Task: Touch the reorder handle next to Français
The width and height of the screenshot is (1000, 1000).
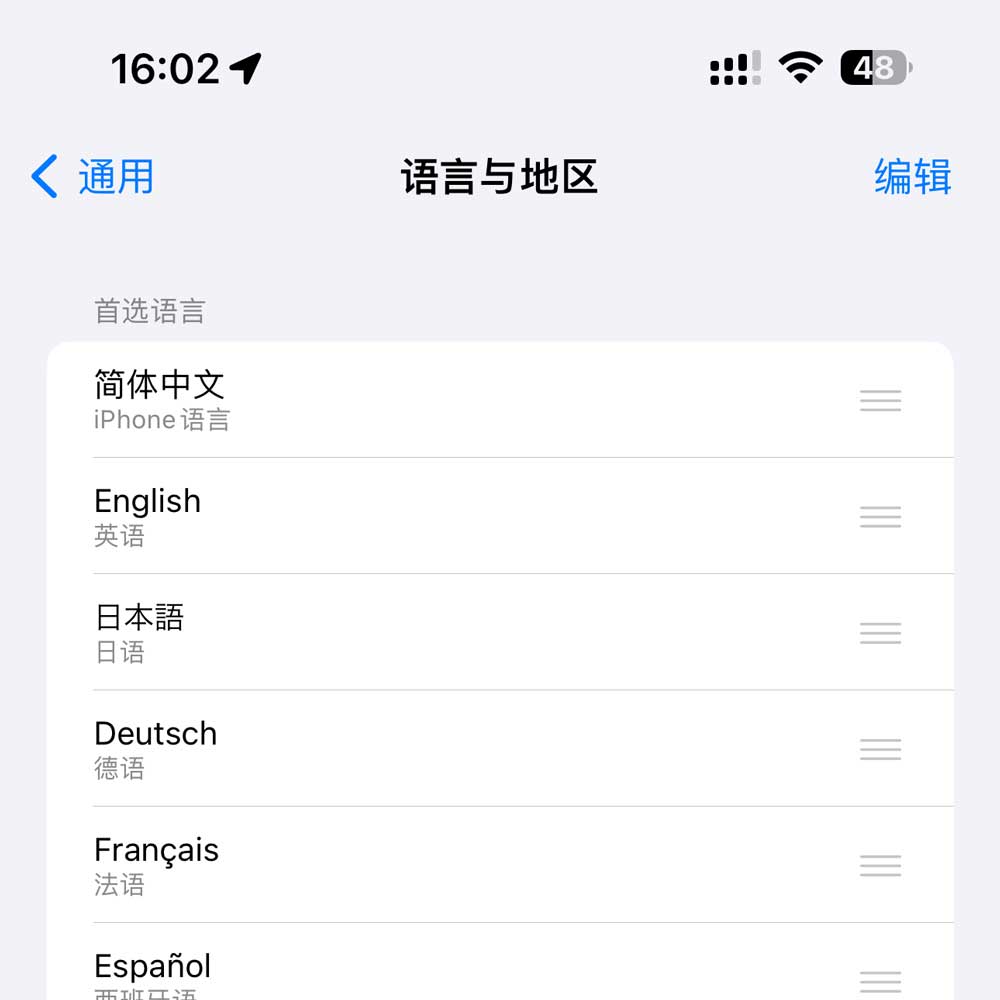Action: point(880,865)
